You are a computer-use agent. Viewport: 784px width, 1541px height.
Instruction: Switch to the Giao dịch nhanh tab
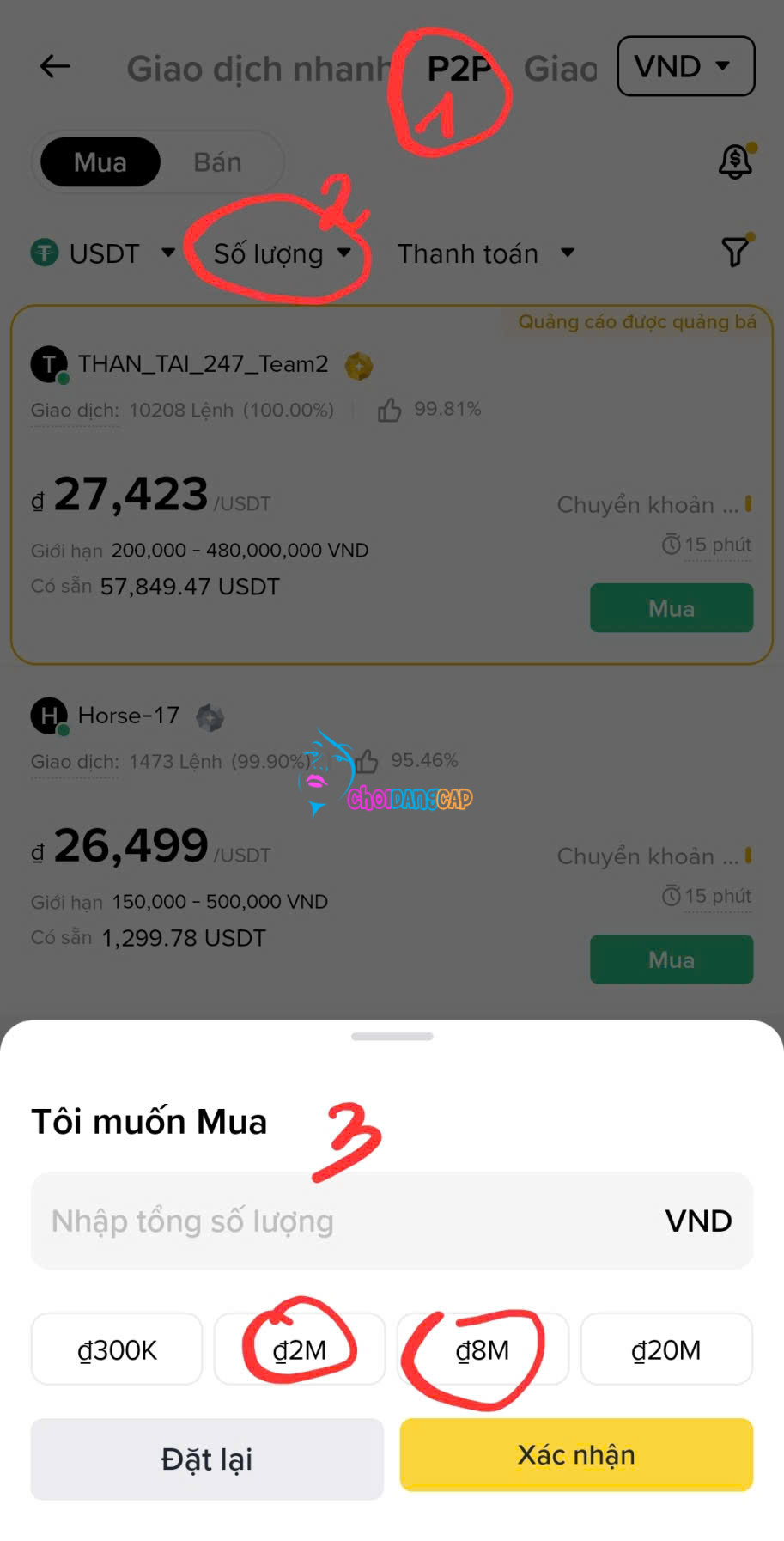[x=258, y=69]
